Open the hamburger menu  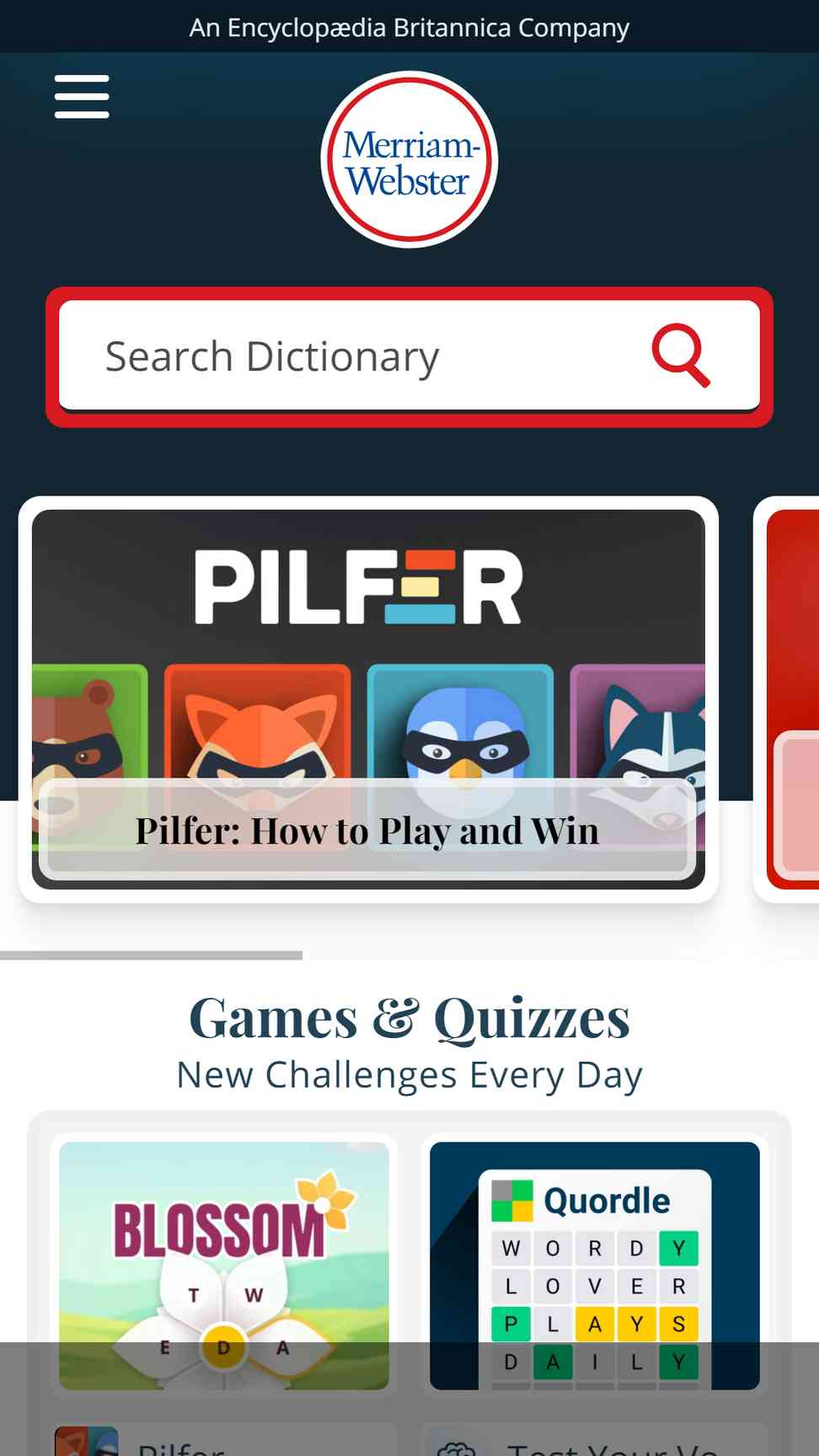(x=82, y=96)
